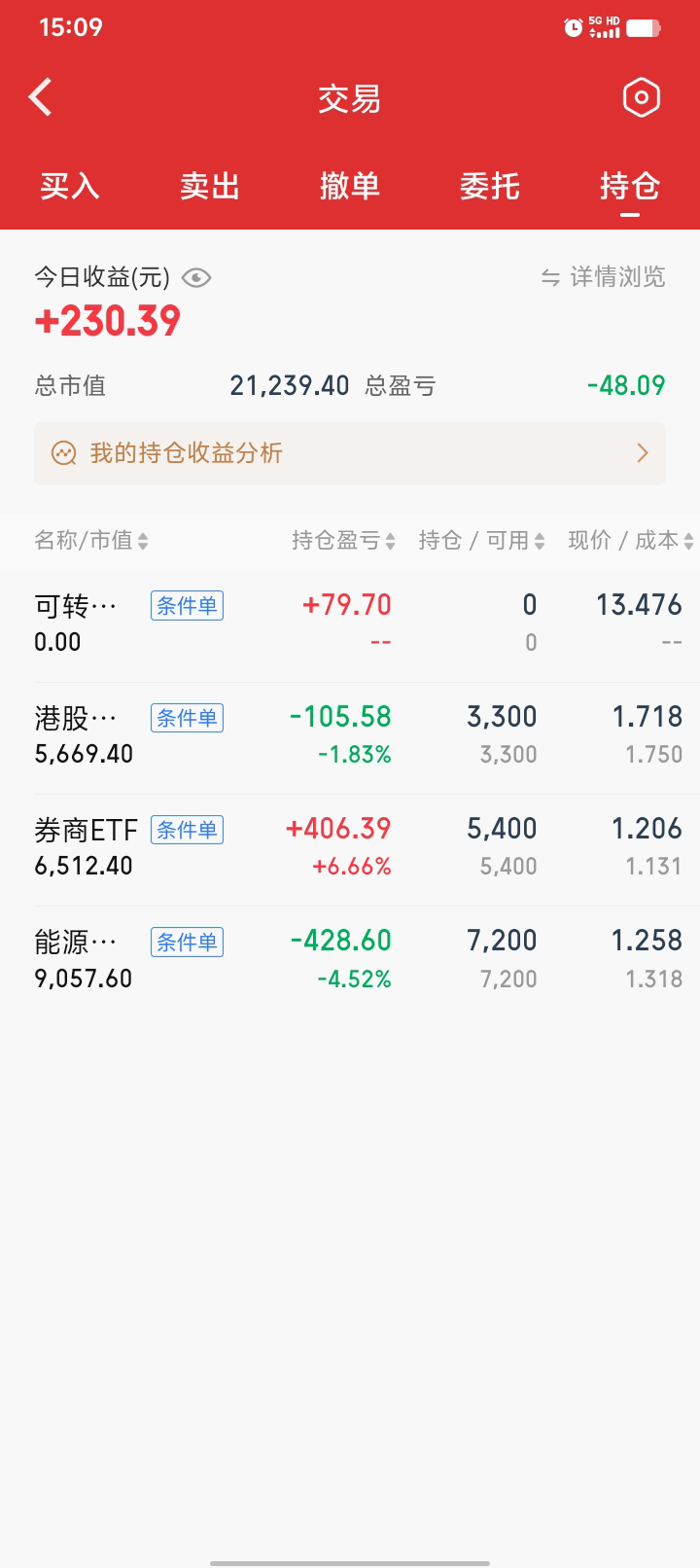Screen dimensions: 700x1568
Task: Open the 撤单 tab
Action: [x=350, y=186]
